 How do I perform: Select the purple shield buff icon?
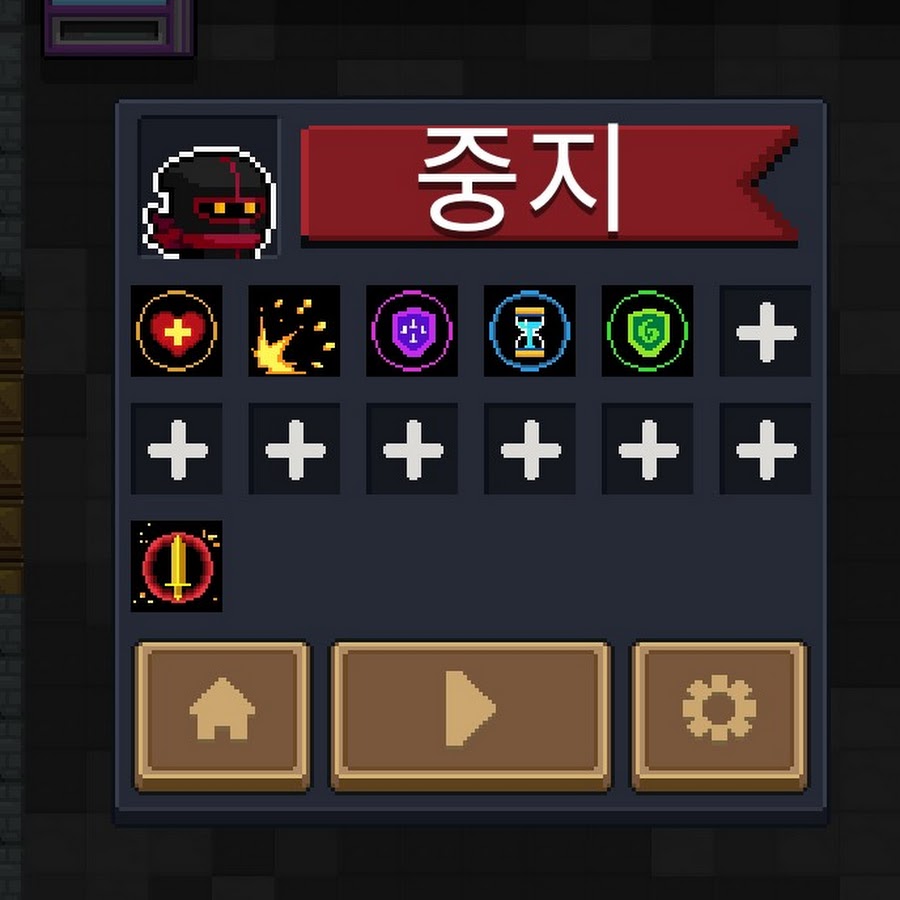tap(412, 331)
